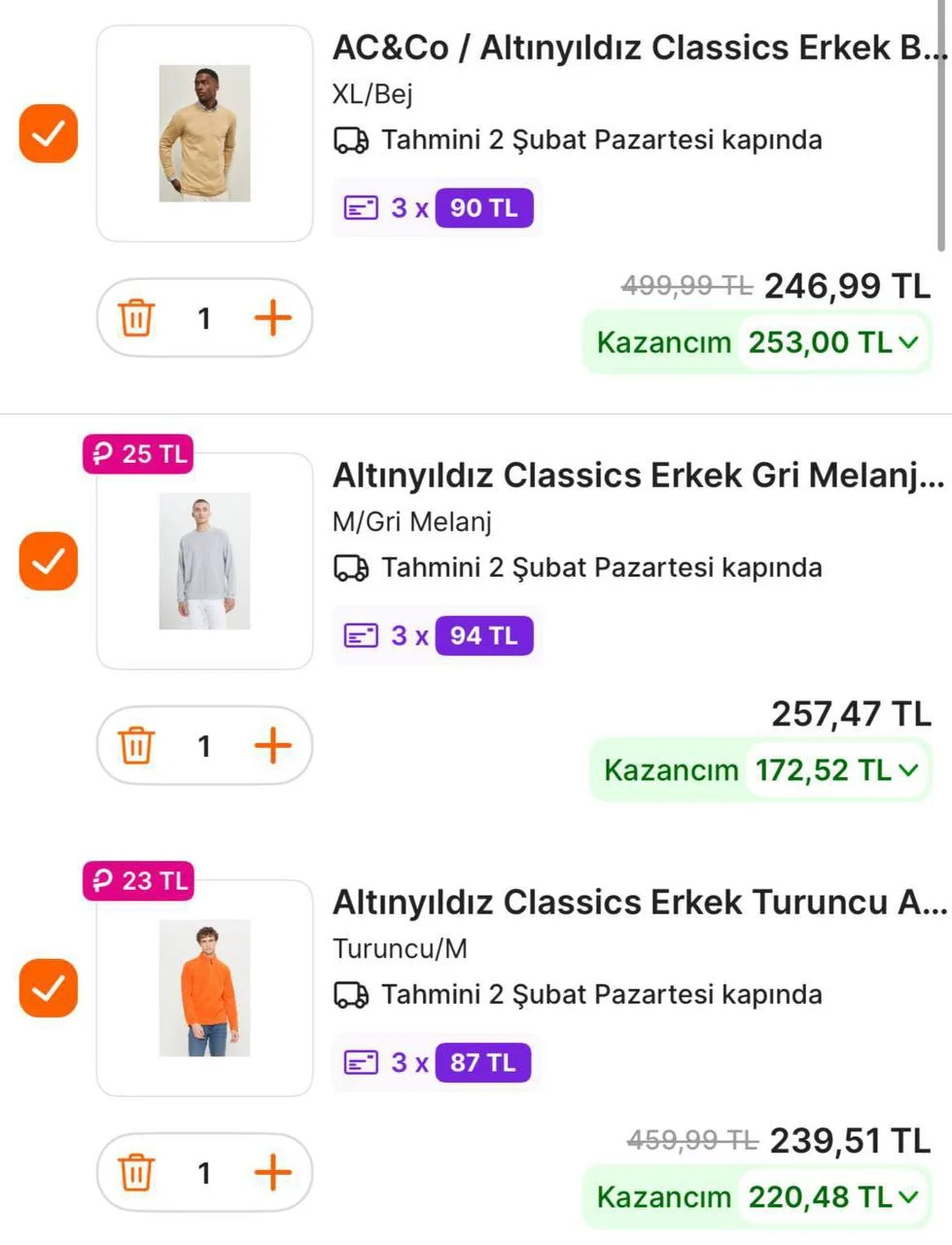Open the grey sweater product image
The width and height of the screenshot is (952, 1245).
coord(204,561)
